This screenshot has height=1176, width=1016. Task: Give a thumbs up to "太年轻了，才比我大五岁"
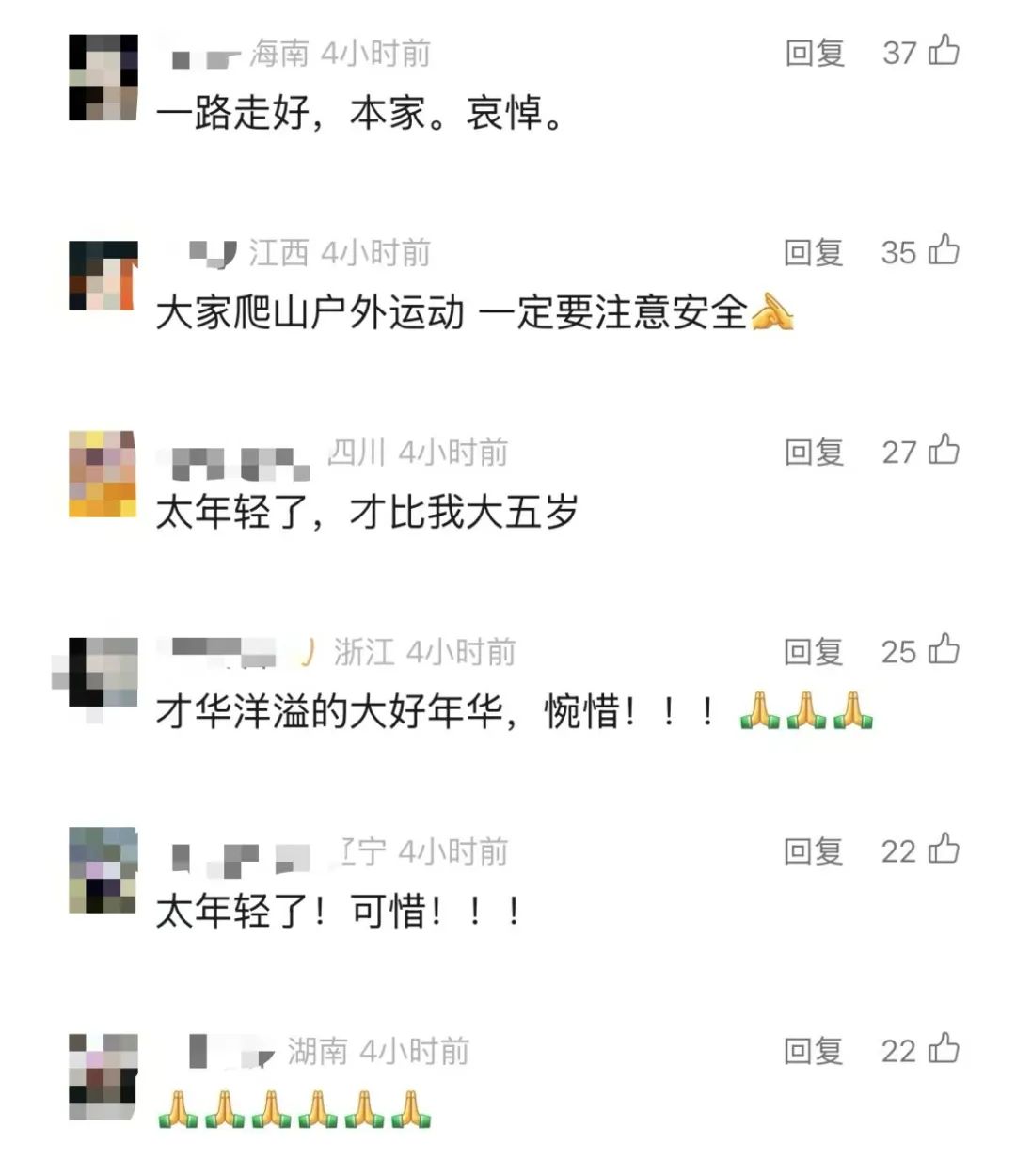tap(944, 451)
